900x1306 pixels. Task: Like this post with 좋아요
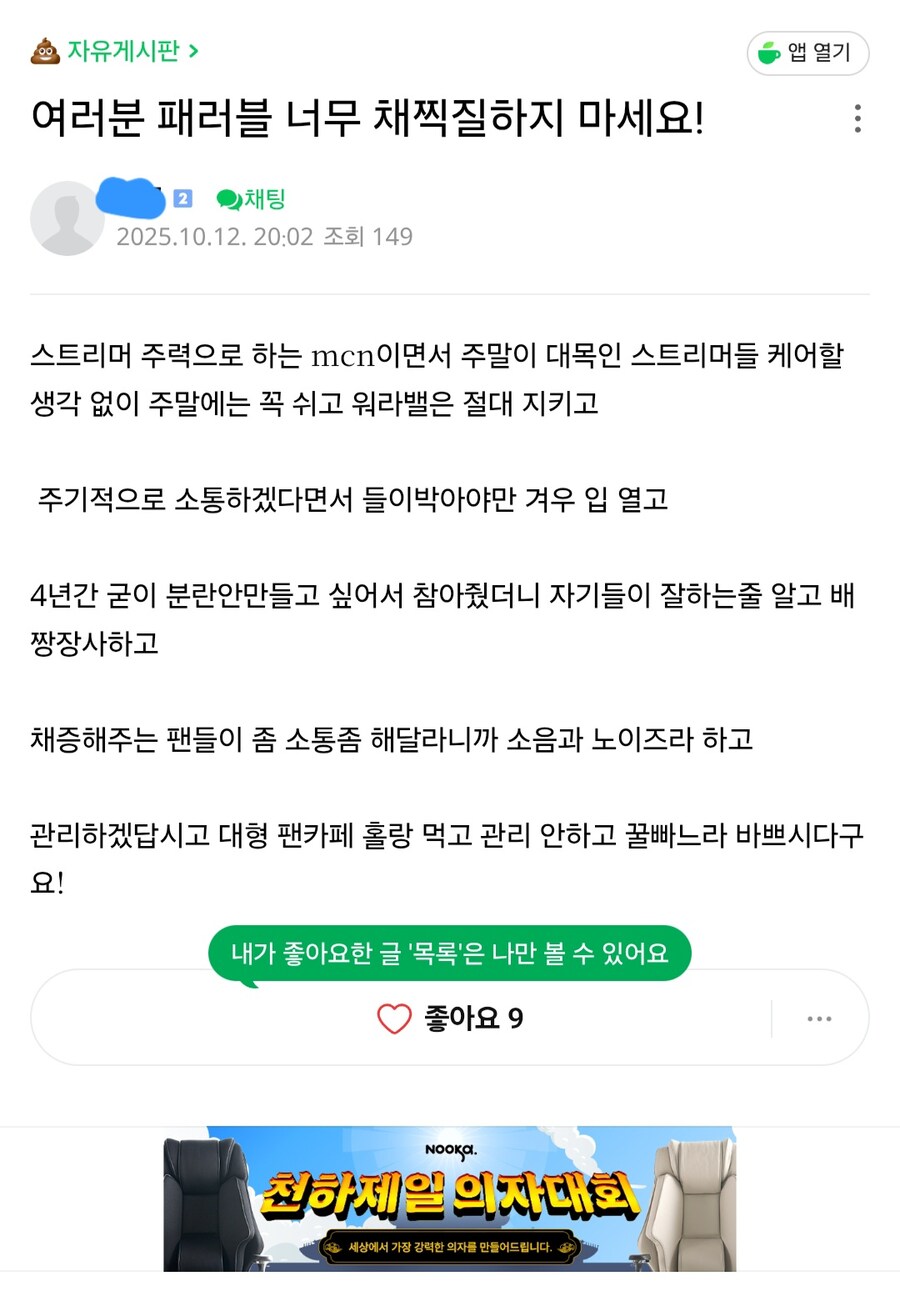click(x=450, y=1018)
